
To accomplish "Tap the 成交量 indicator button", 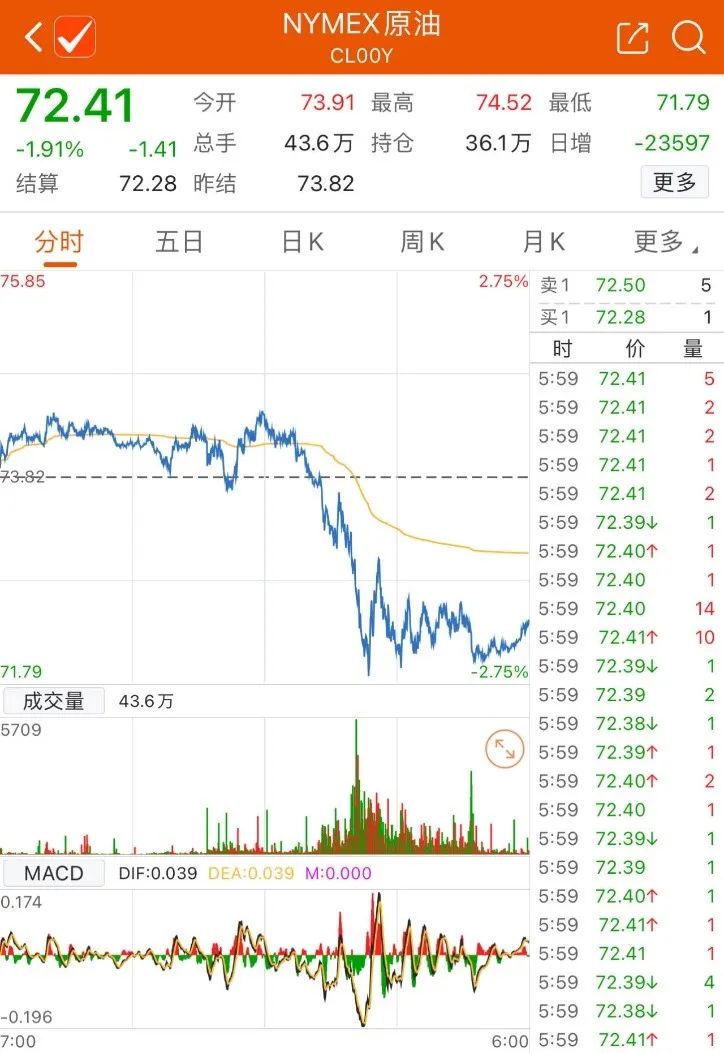I will click(x=53, y=701).
